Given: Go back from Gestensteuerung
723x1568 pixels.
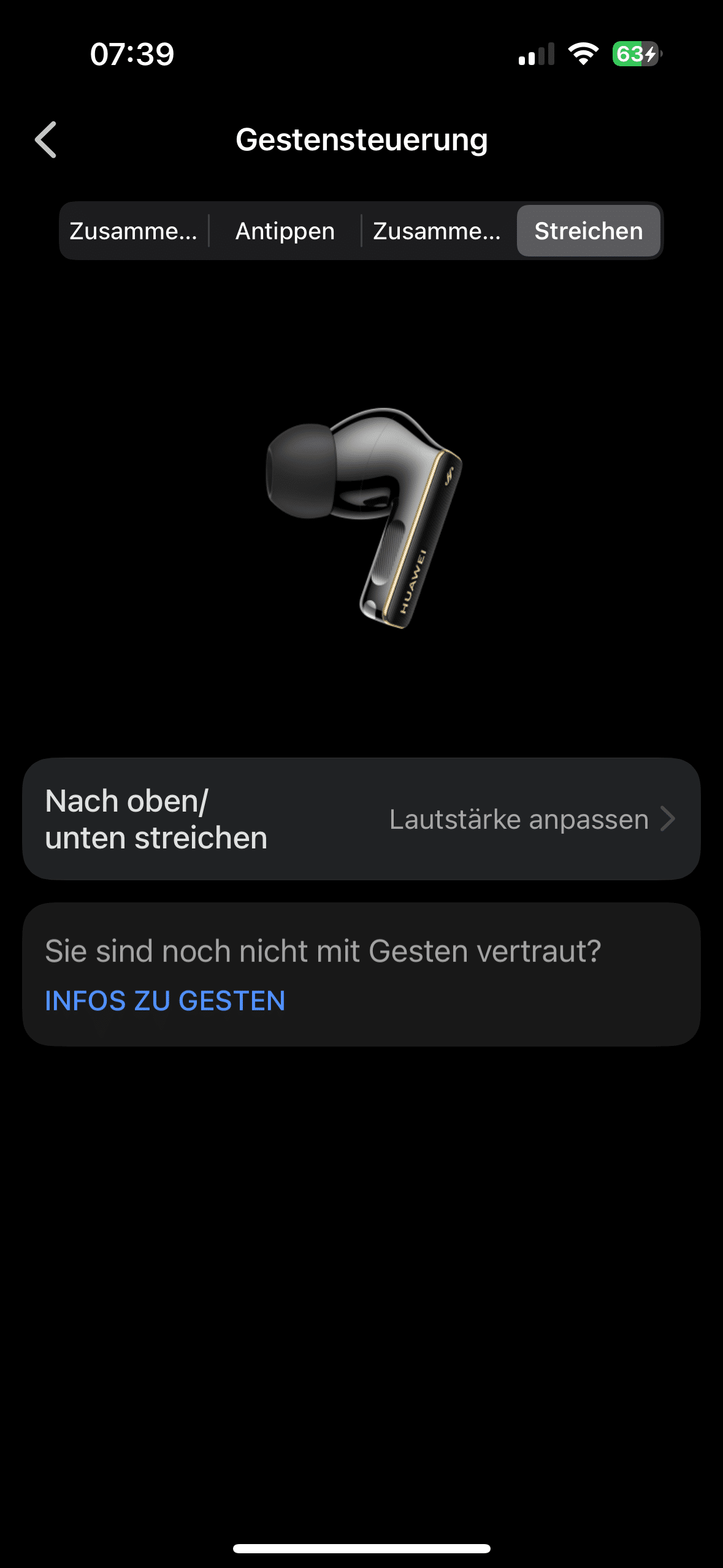Looking at the screenshot, I should point(46,140).
